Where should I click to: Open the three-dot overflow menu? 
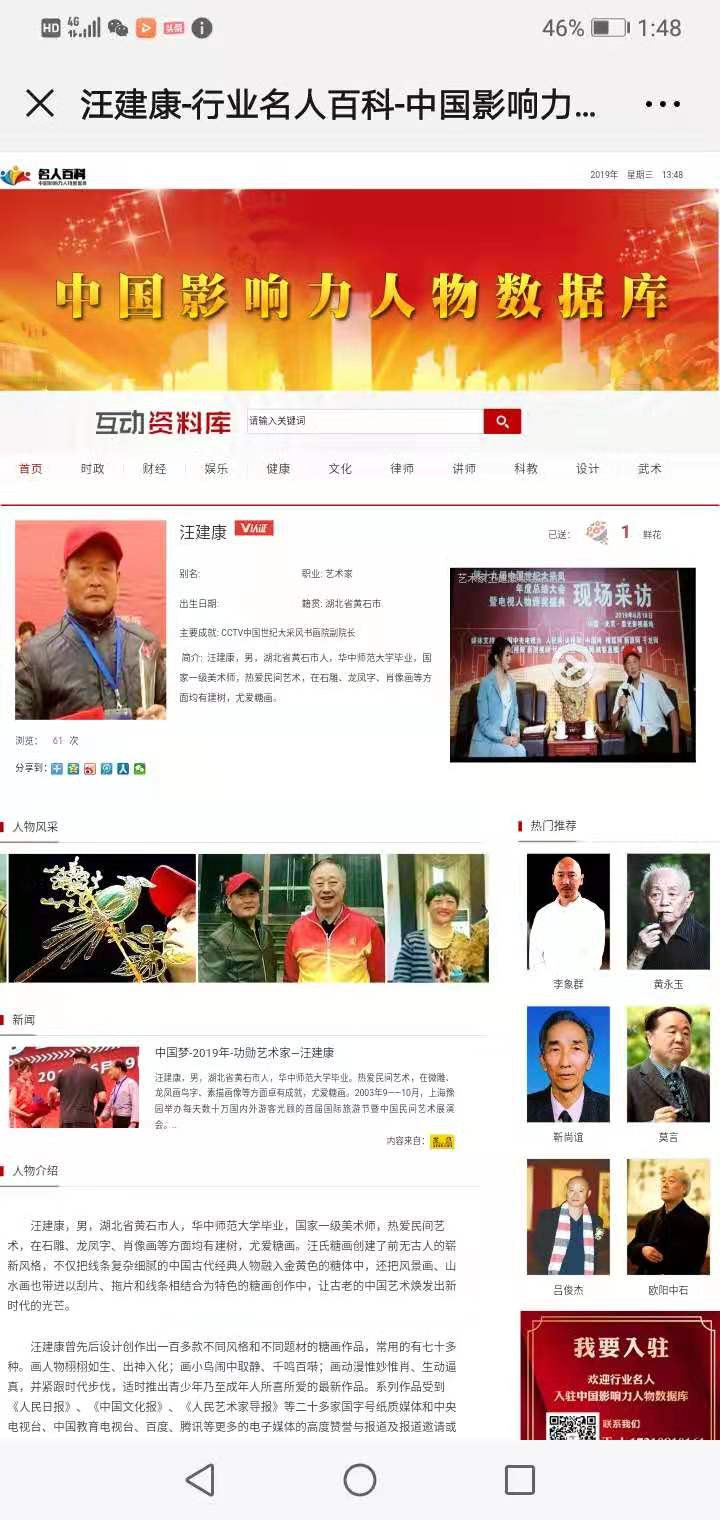point(662,103)
